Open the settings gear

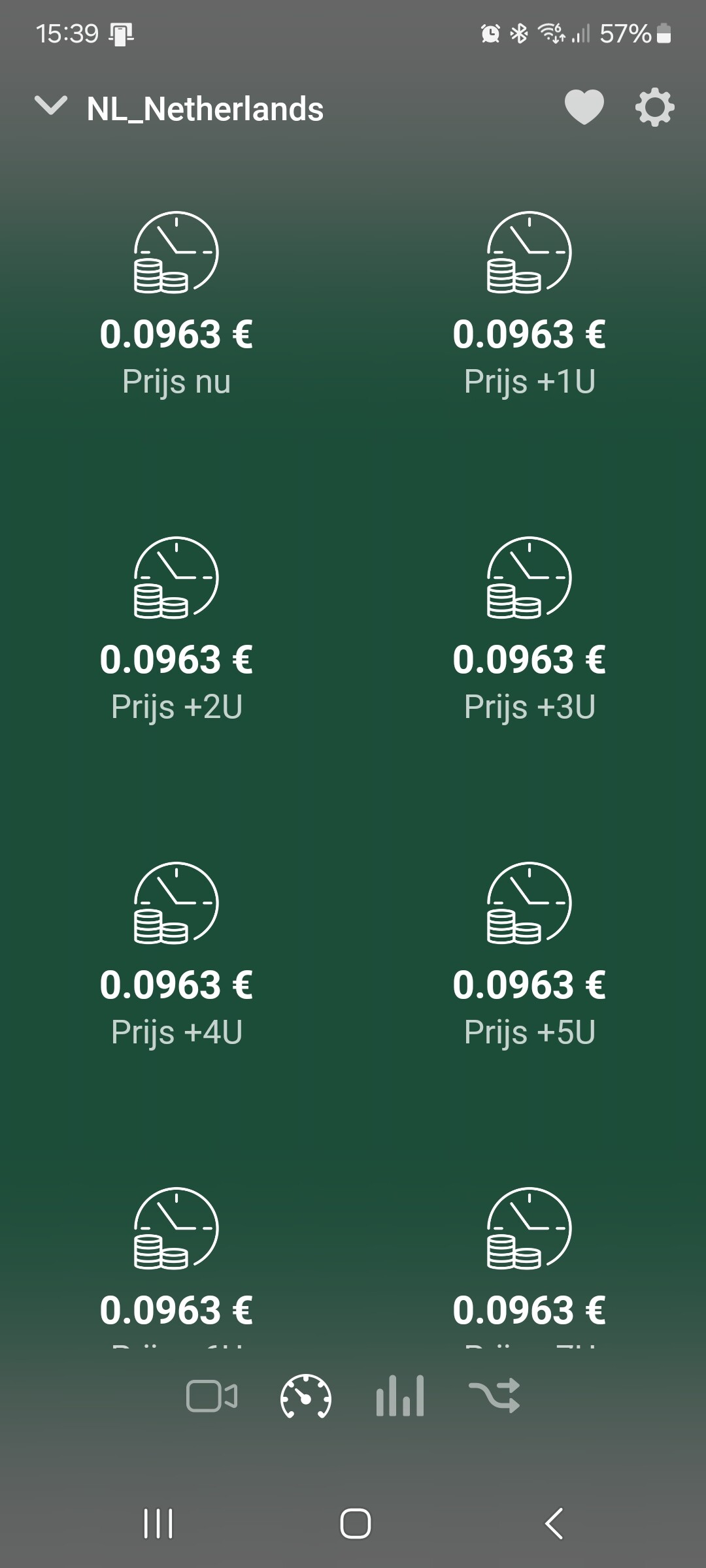[654, 108]
